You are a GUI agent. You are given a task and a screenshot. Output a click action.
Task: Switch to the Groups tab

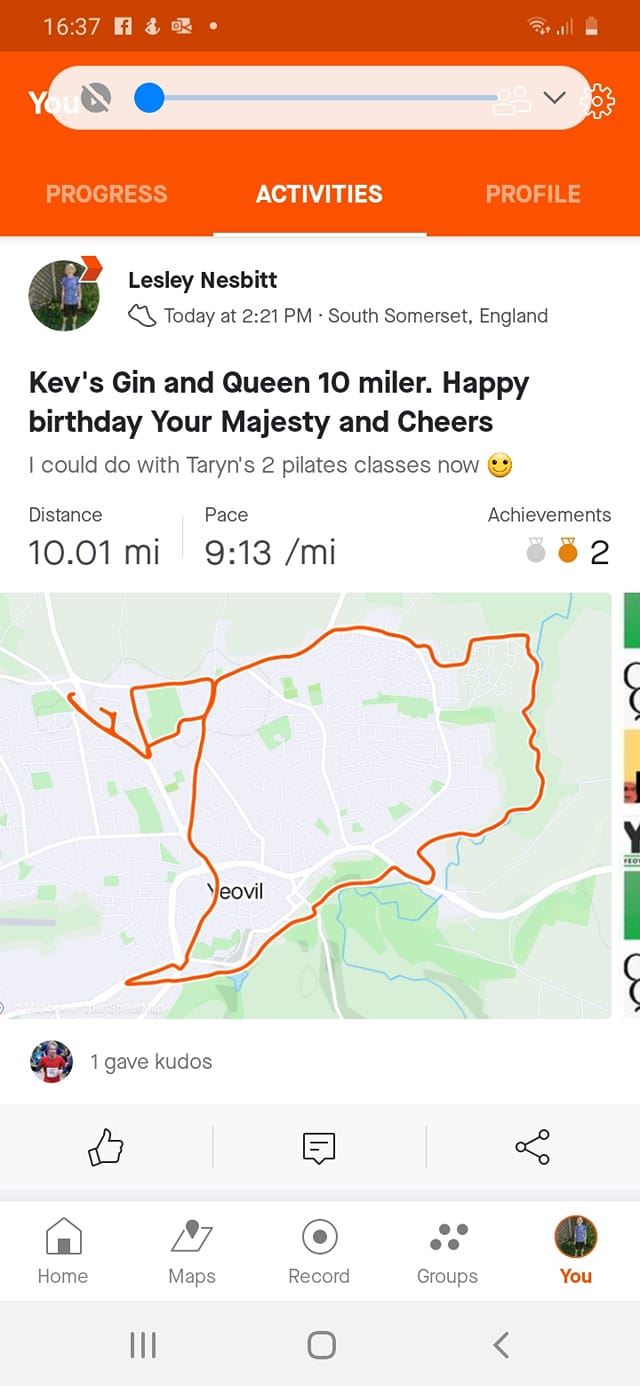click(x=447, y=1251)
